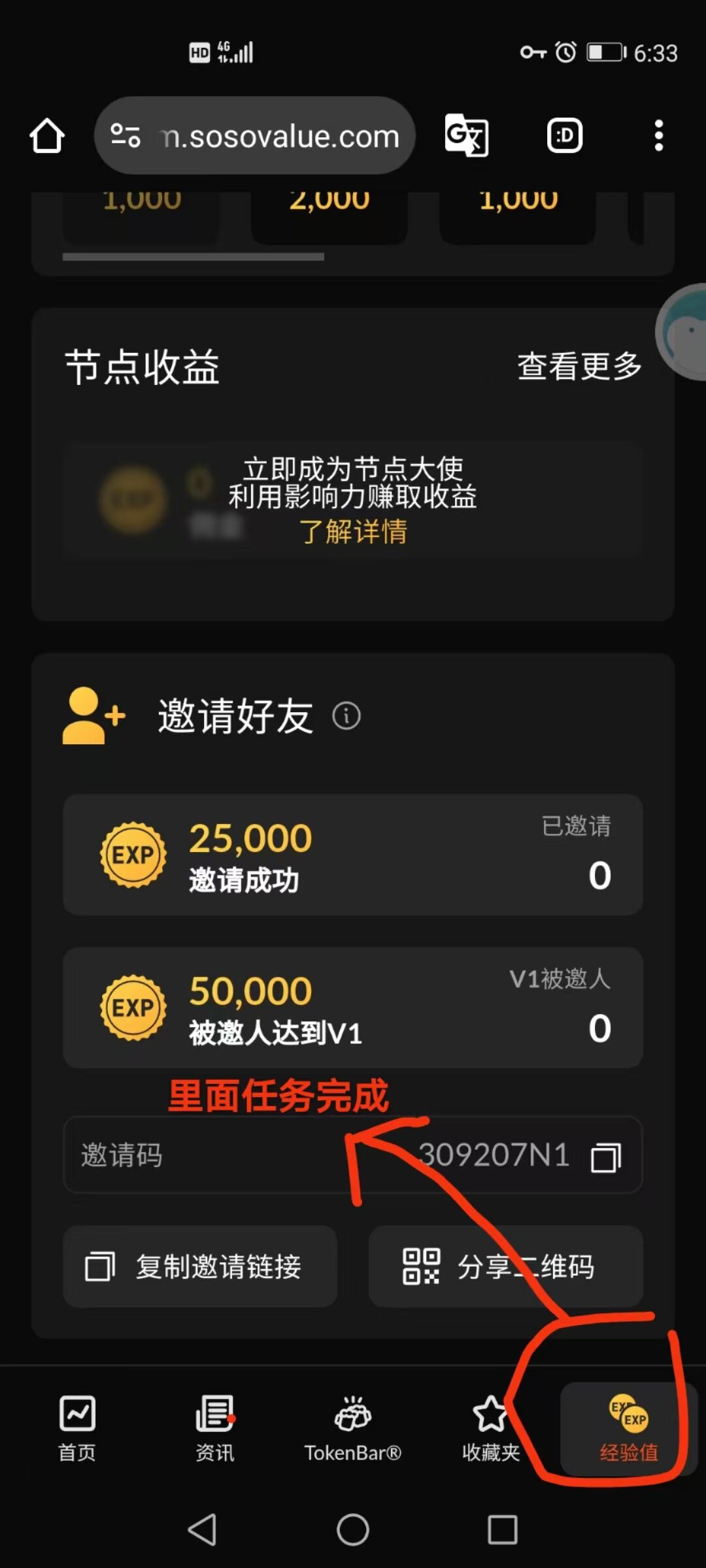Screen dimensions: 706x1568
Task: Open the sosovalue.com address bar
Action: (255, 136)
